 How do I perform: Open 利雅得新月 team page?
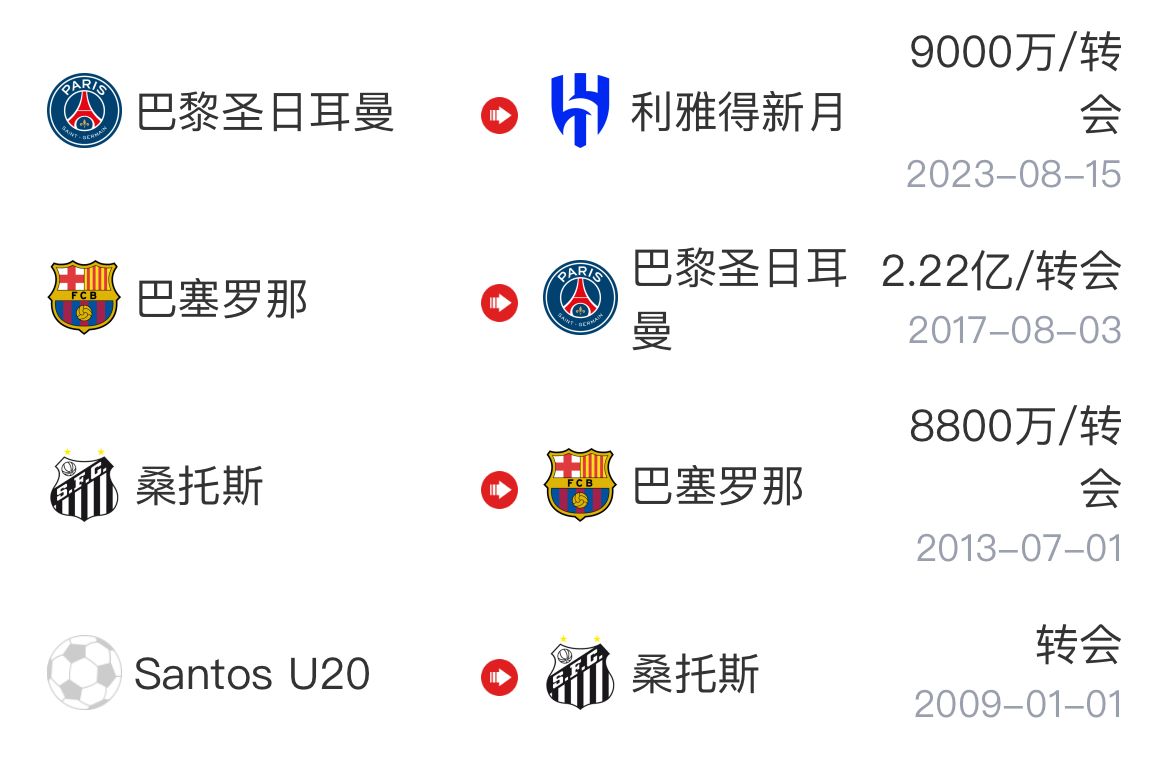[x=737, y=112]
